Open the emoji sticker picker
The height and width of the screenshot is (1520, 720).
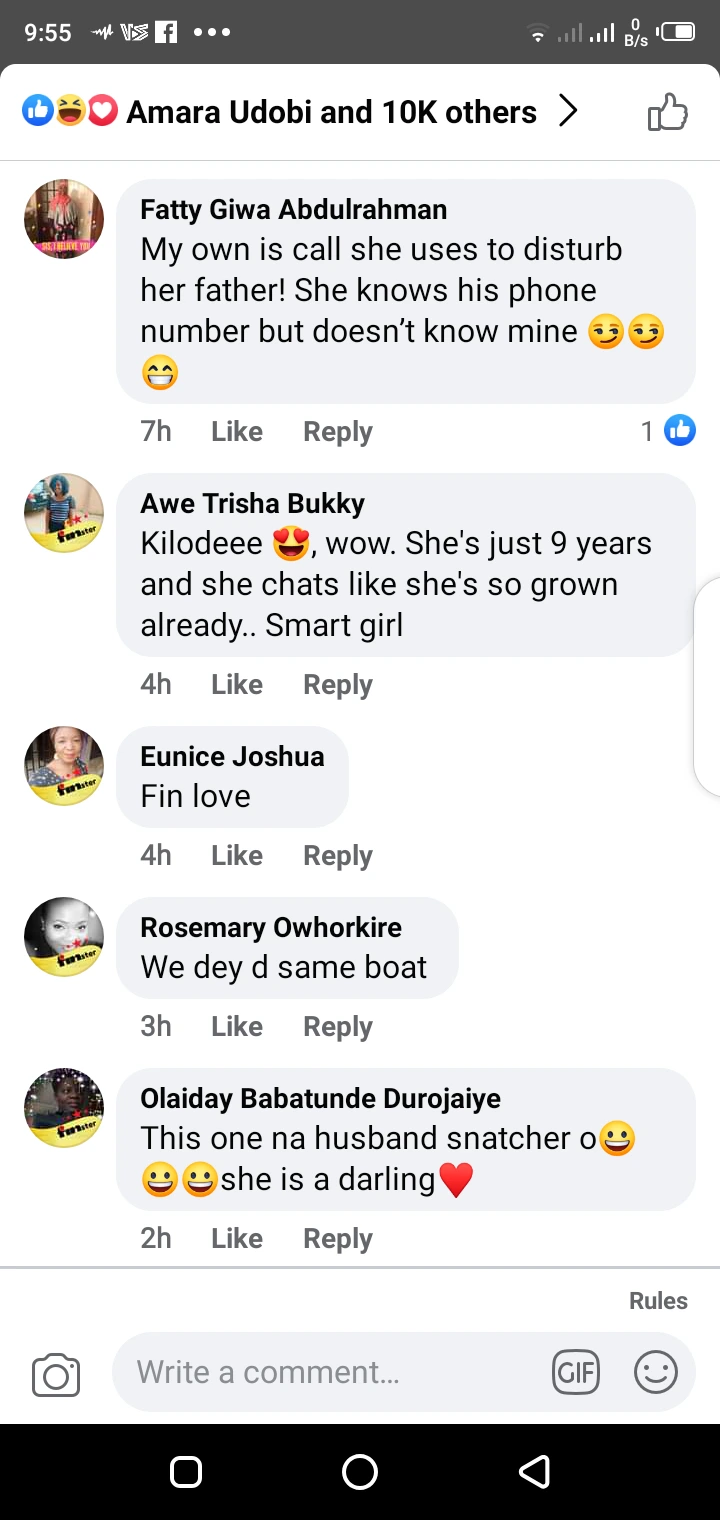click(x=656, y=1372)
